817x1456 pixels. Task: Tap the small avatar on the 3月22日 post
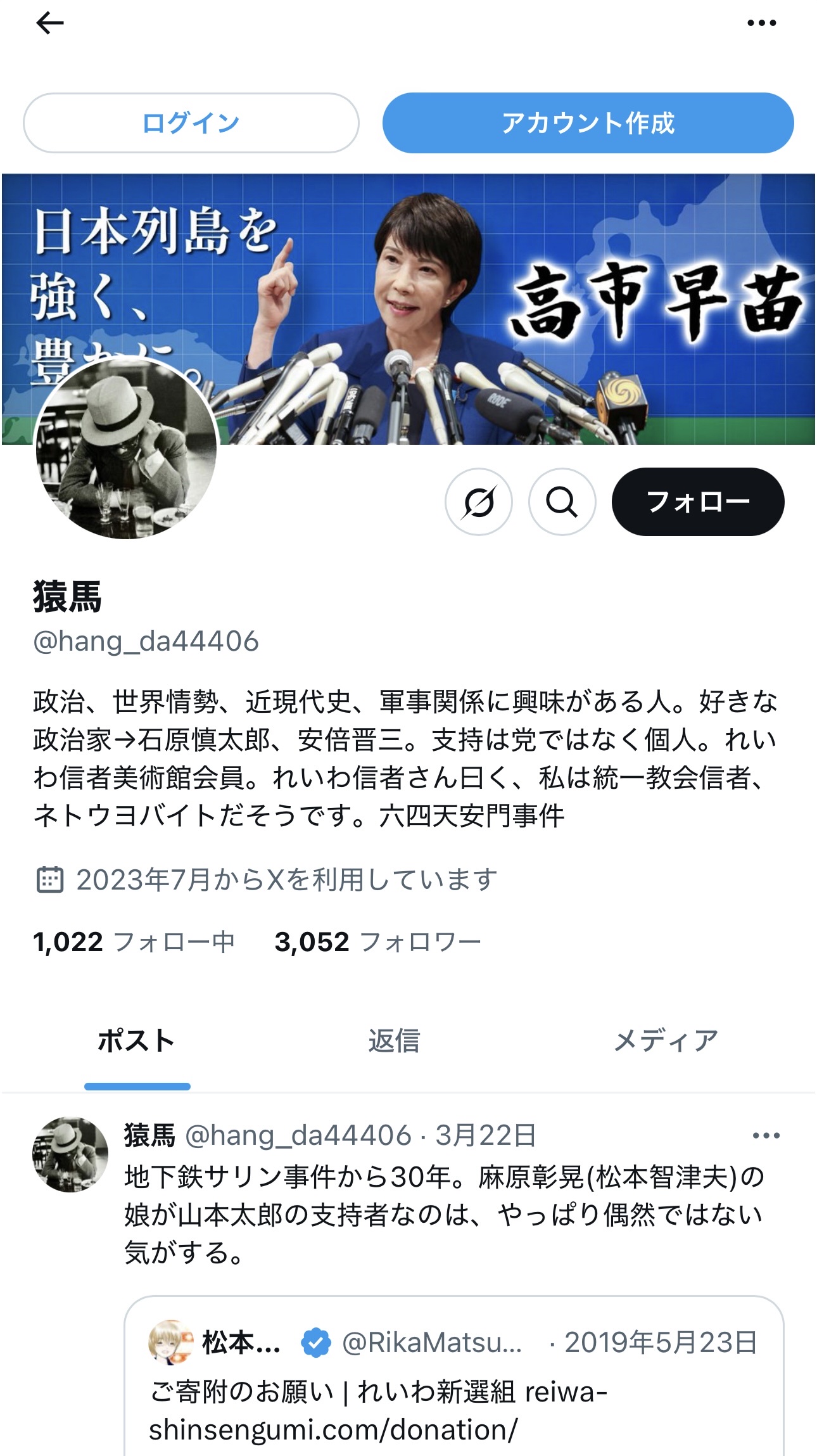[x=70, y=1154]
